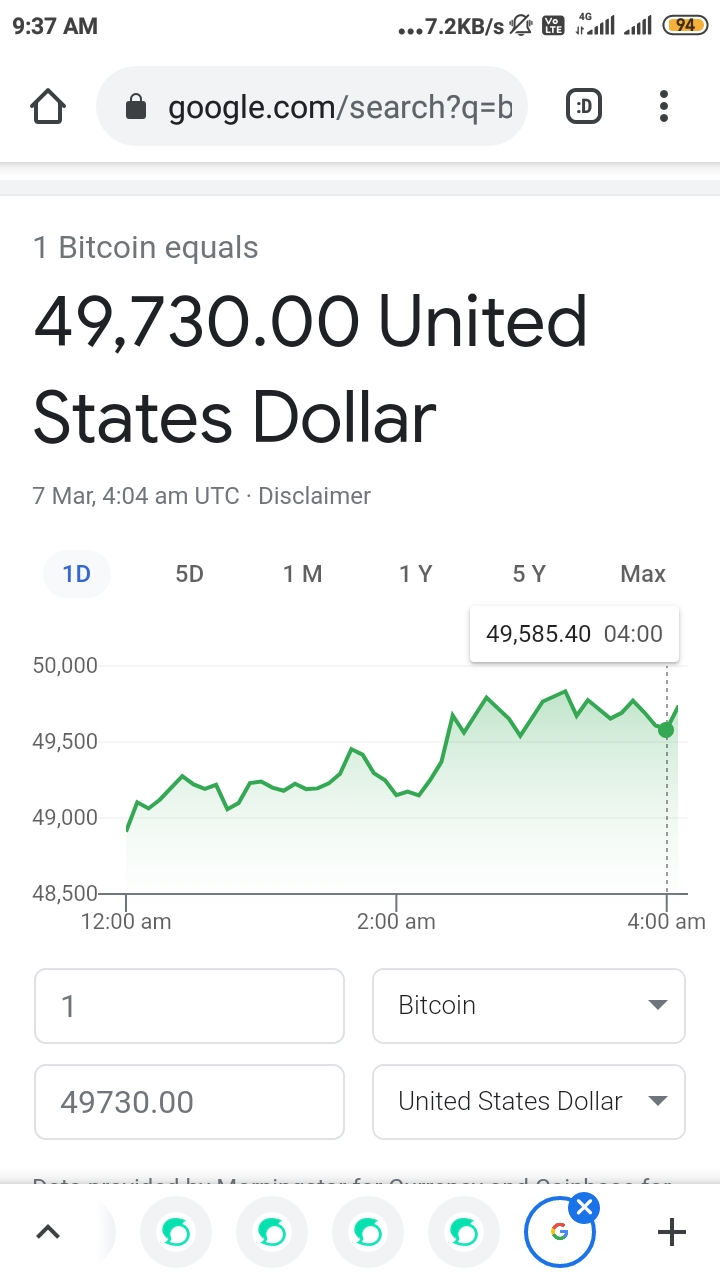
Task: Show the 5 Y chart range
Action: click(528, 574)
